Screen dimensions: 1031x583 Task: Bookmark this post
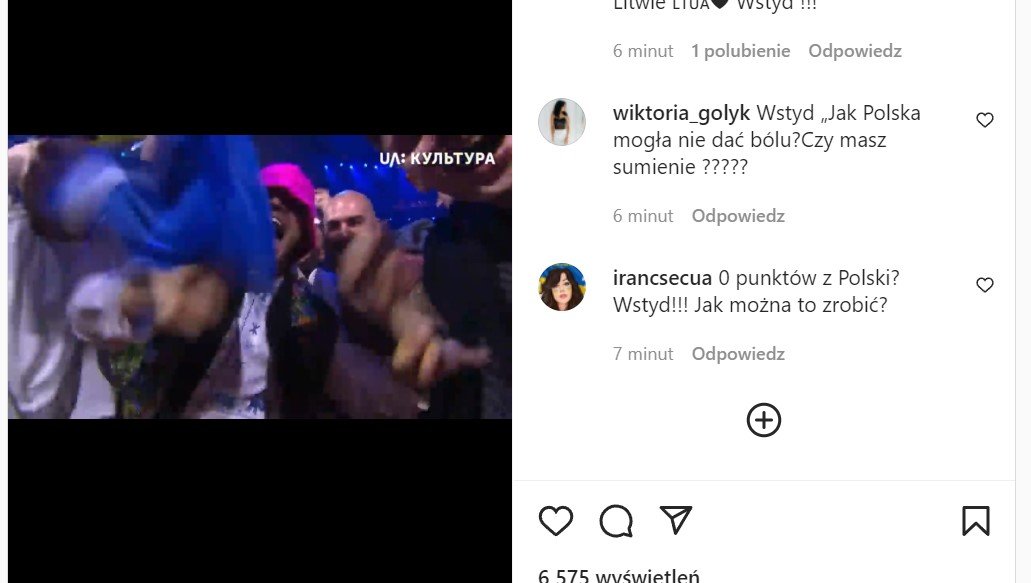pyautogui.click(x=975, y=521)
